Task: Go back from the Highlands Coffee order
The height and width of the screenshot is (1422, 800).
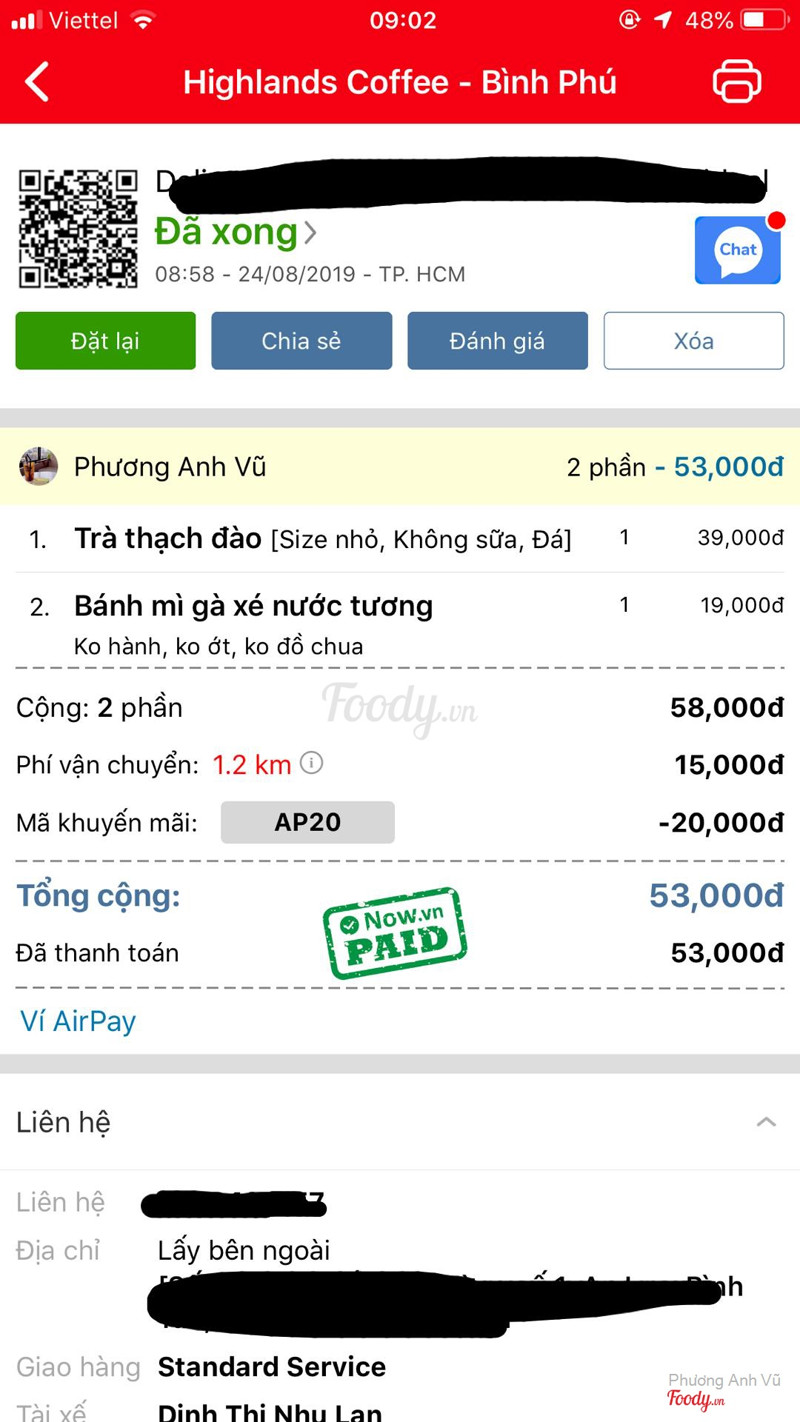Action: pos(38,82)
